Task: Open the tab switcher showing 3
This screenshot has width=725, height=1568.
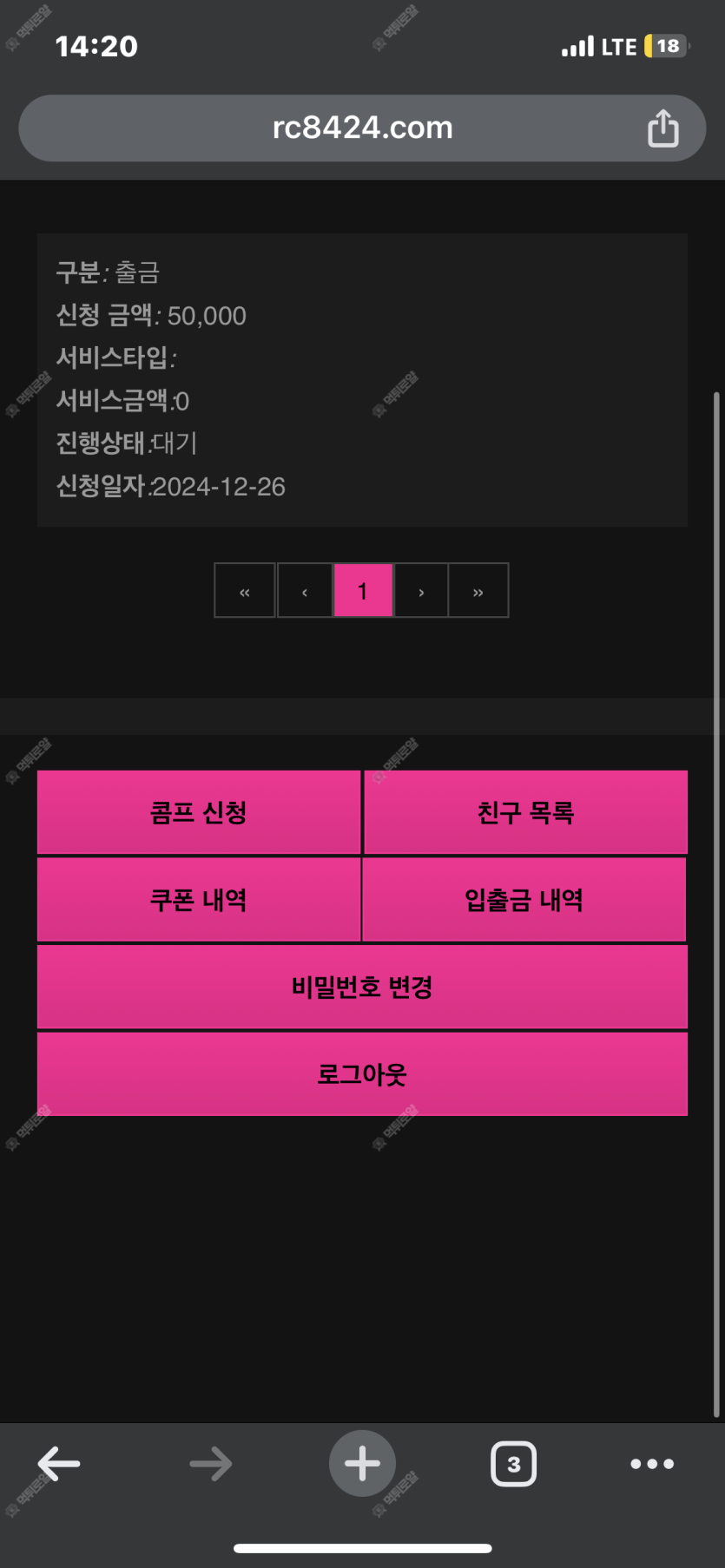Action: point(513,1464)
